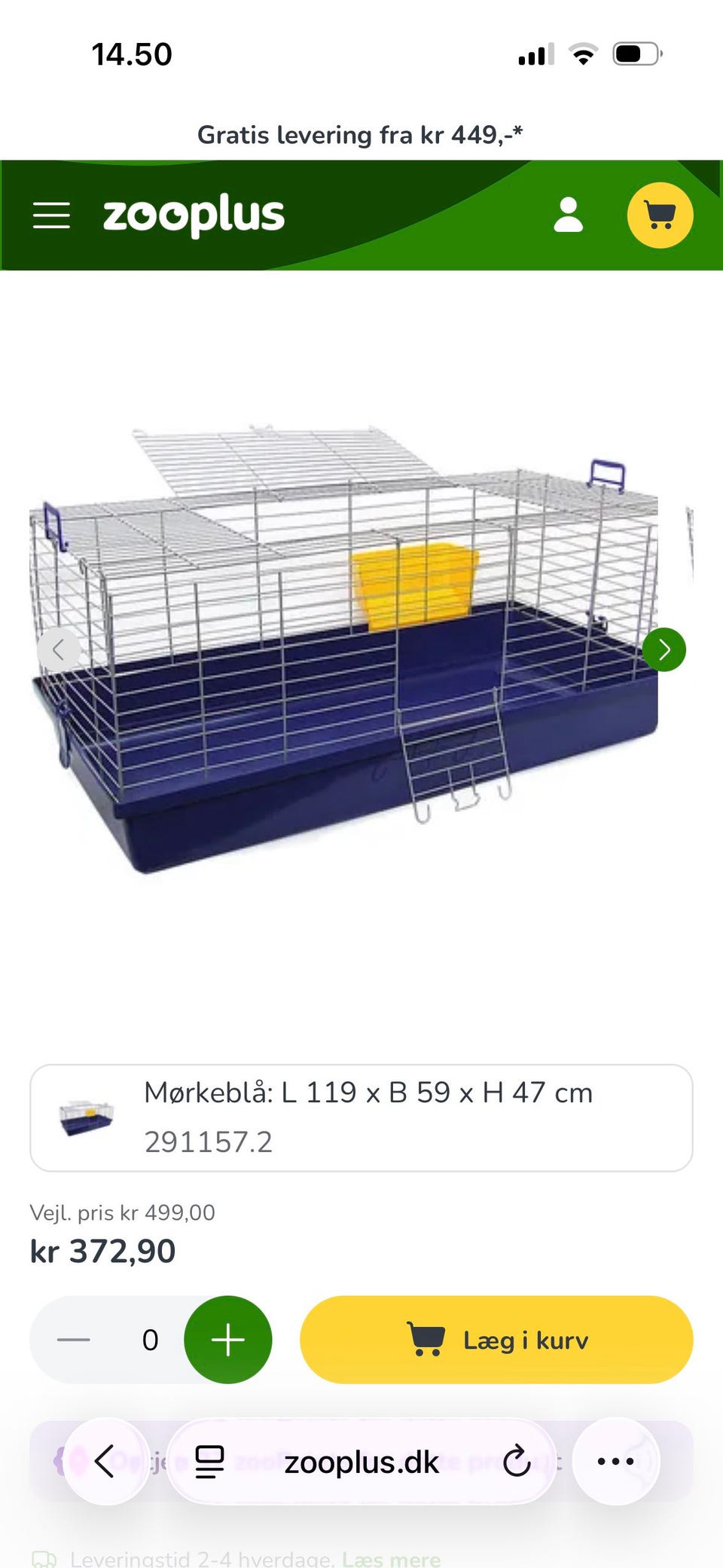This screenshot has width=723, height=1568.
Task: Open Læs mere delivery link
Action: coord(392,1559)
